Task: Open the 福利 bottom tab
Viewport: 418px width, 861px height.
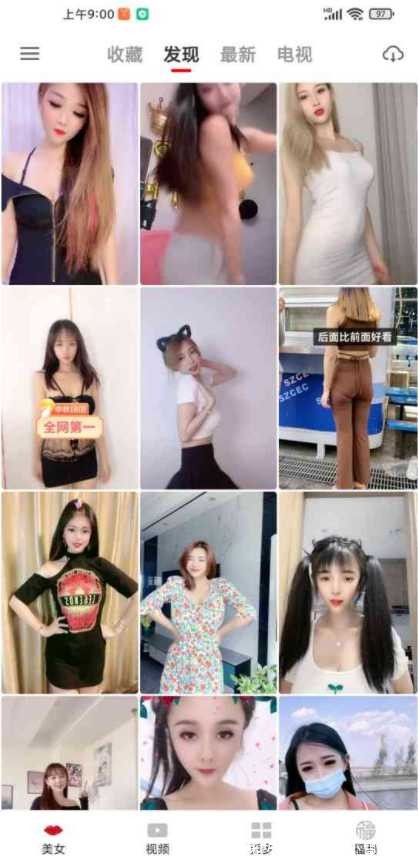Action: [x=365, y=838]
